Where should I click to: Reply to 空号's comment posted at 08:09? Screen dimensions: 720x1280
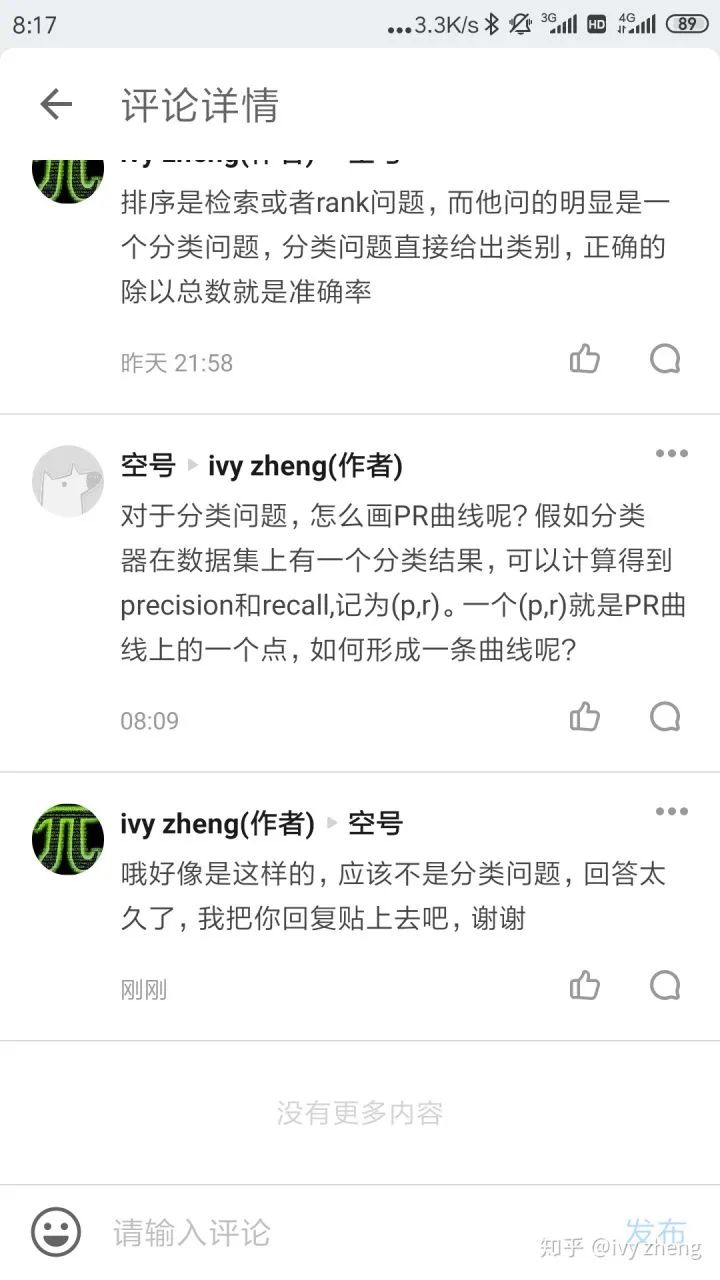pos(665,717)
